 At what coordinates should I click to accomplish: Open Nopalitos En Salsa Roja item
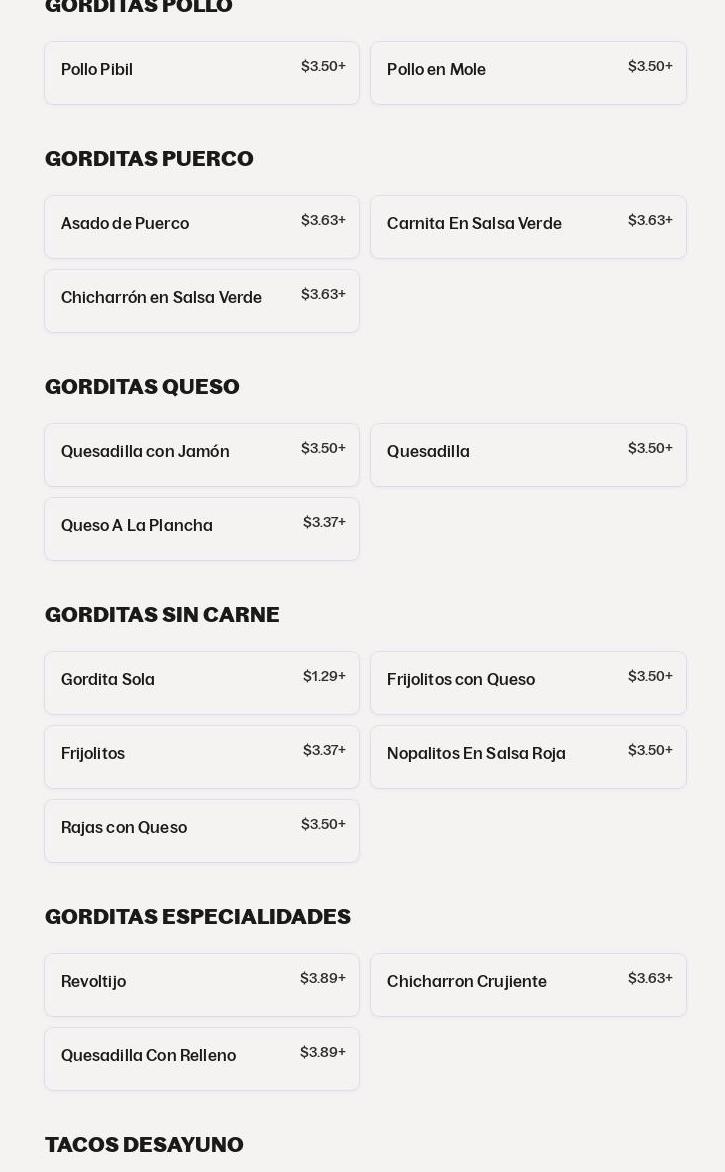[x=528, y=757]
